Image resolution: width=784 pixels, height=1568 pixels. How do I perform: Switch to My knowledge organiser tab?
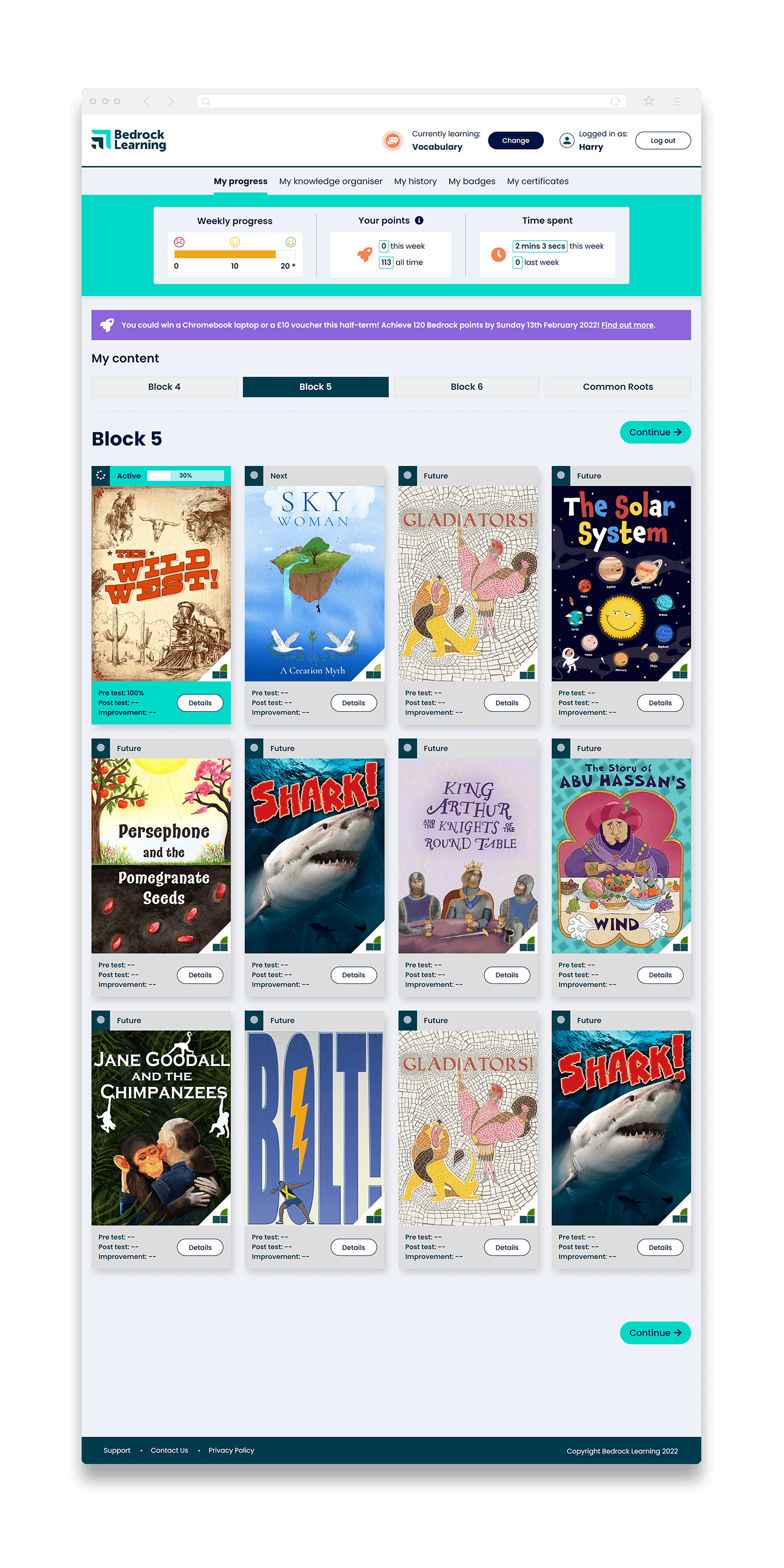tap(330, 181)
